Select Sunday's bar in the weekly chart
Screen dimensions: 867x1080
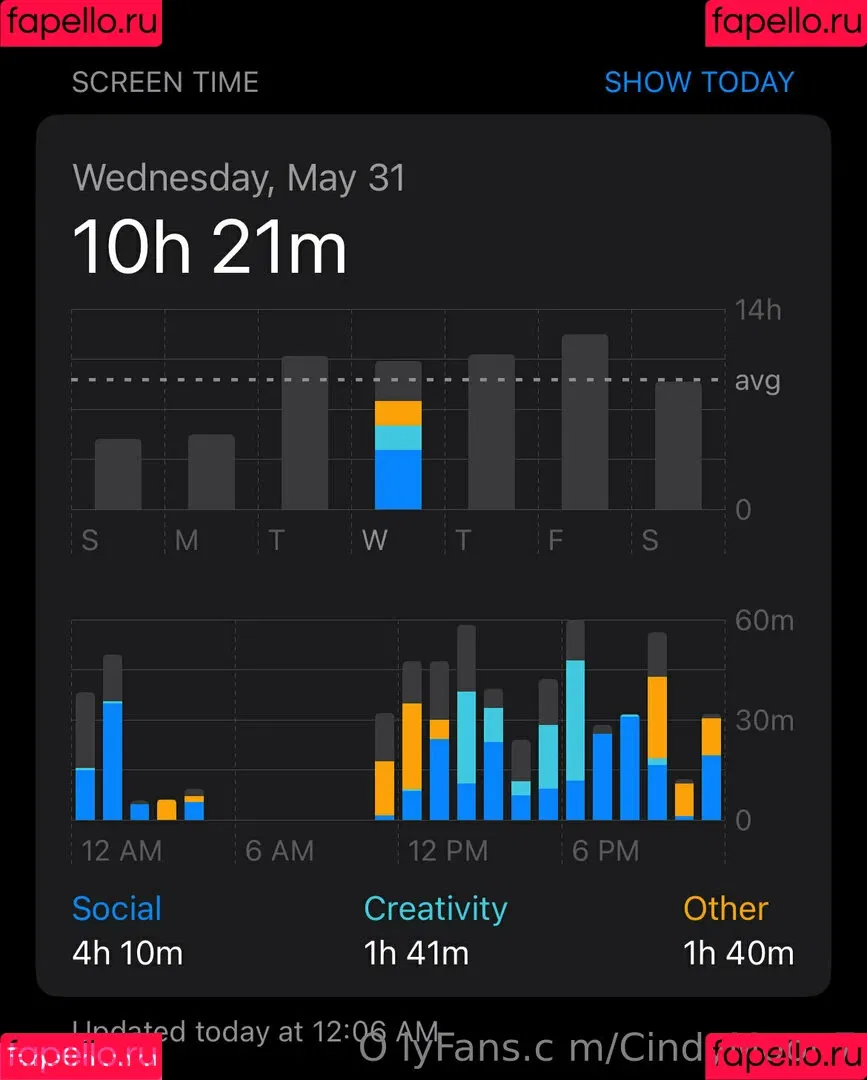118,475
